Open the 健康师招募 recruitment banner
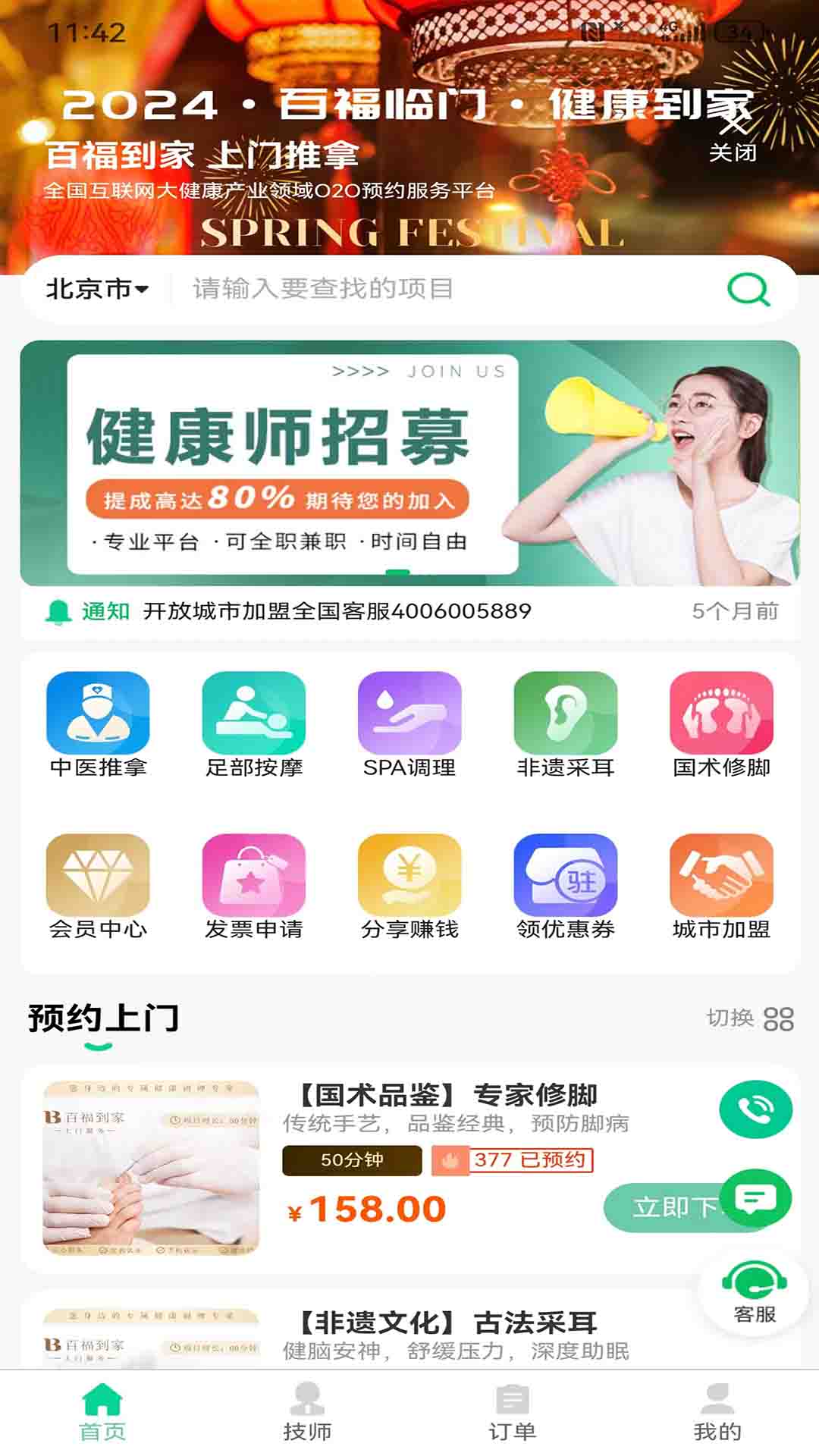This screenshot has width=819, height=1456. click(409, 463)
